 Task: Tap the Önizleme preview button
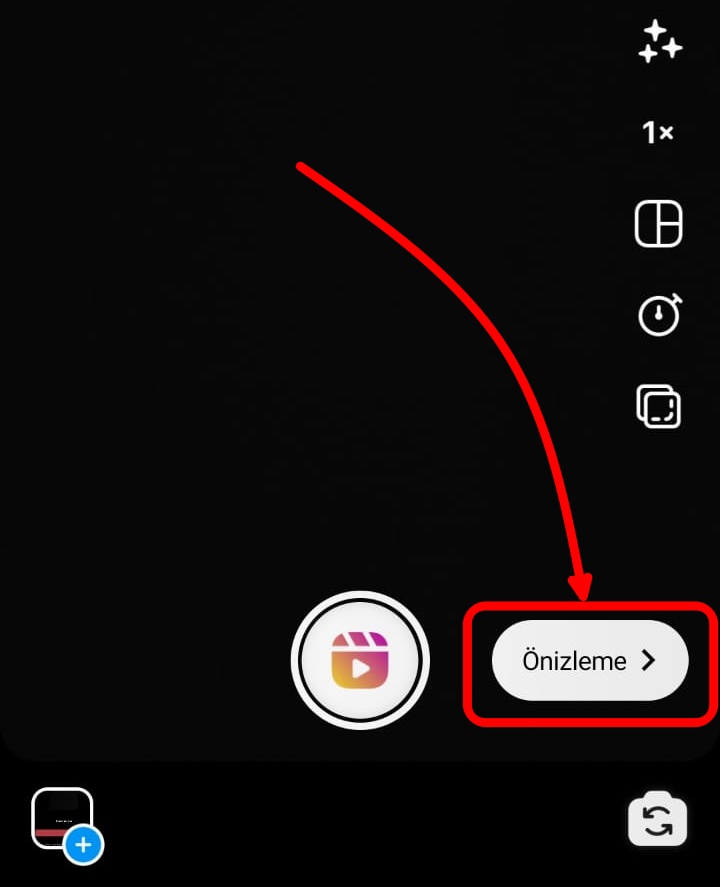click(590, 661)
